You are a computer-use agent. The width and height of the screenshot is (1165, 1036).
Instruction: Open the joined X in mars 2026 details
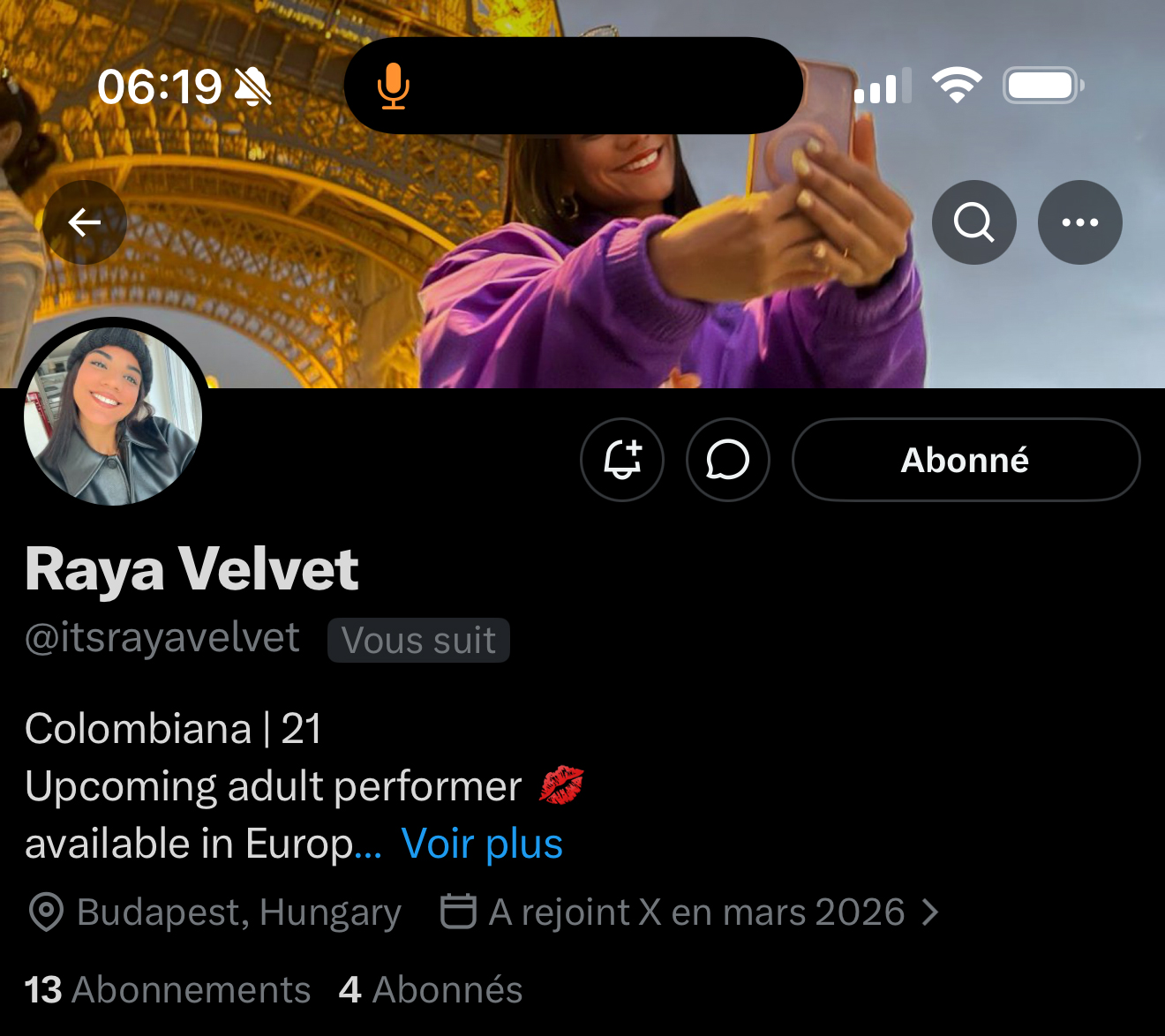(x=690, y=912)
